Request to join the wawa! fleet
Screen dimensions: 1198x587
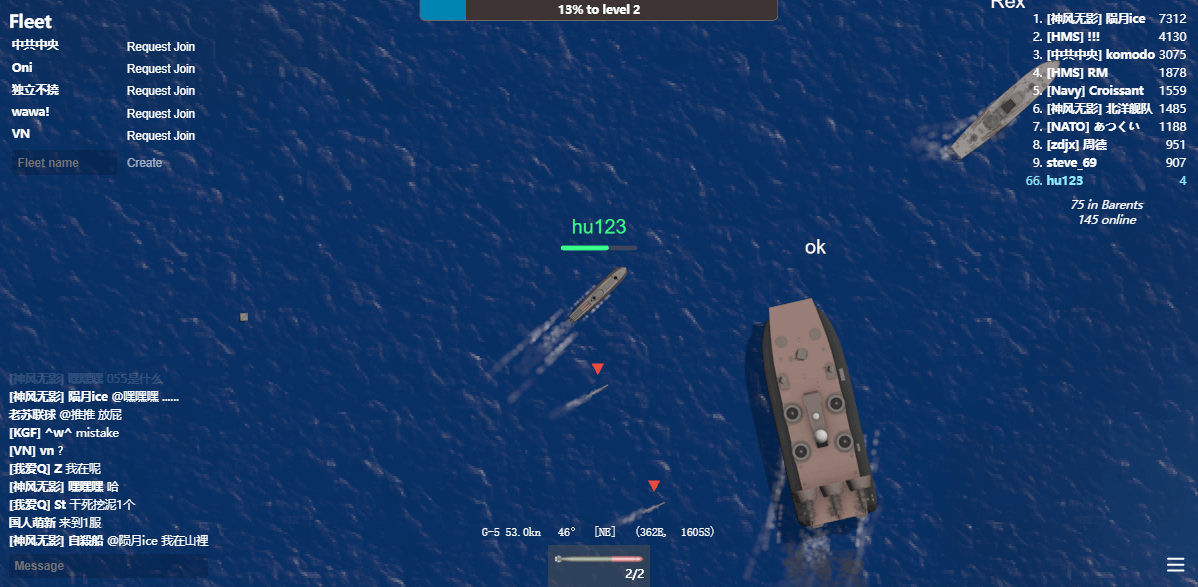[x=160, y=114]
